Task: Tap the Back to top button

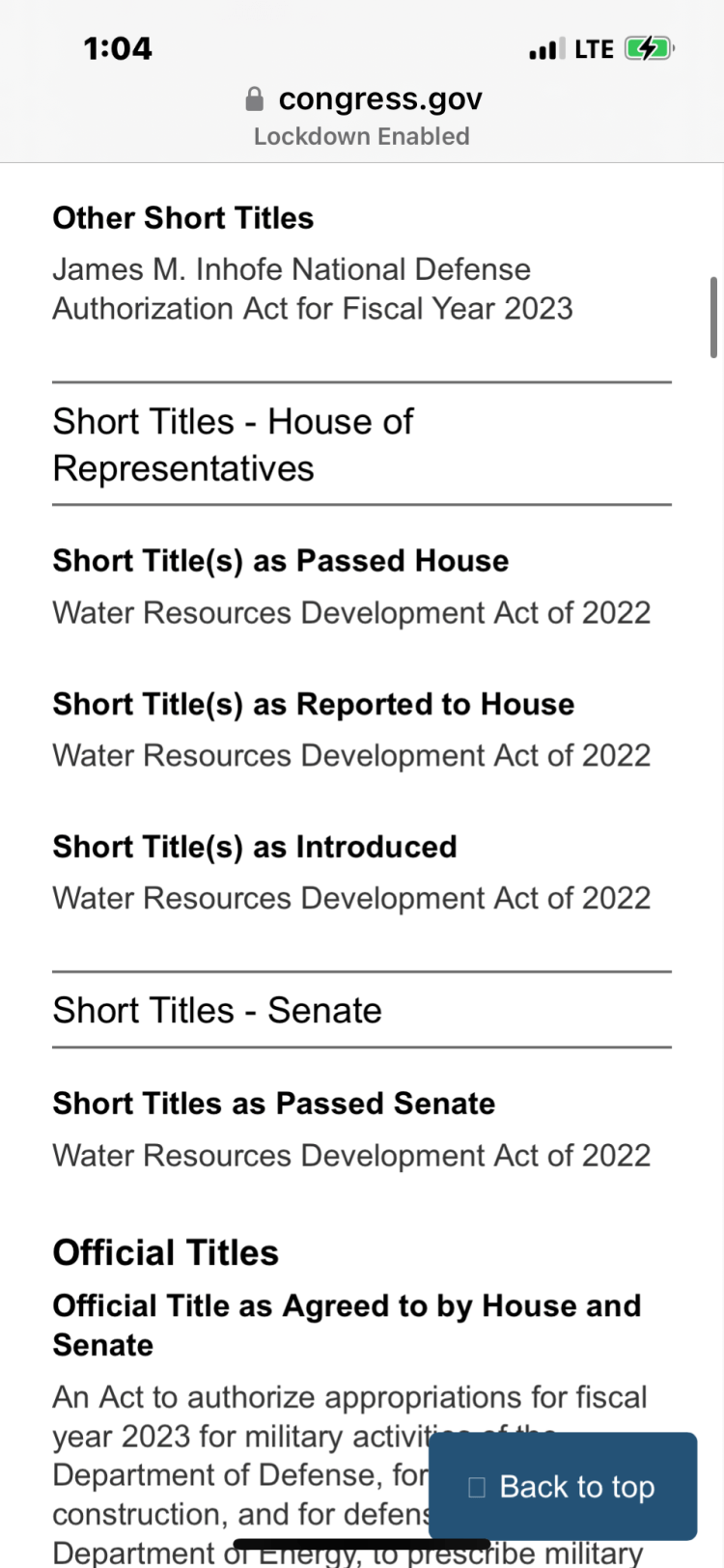Action: pyautogui.click(x=563, y=1486)
